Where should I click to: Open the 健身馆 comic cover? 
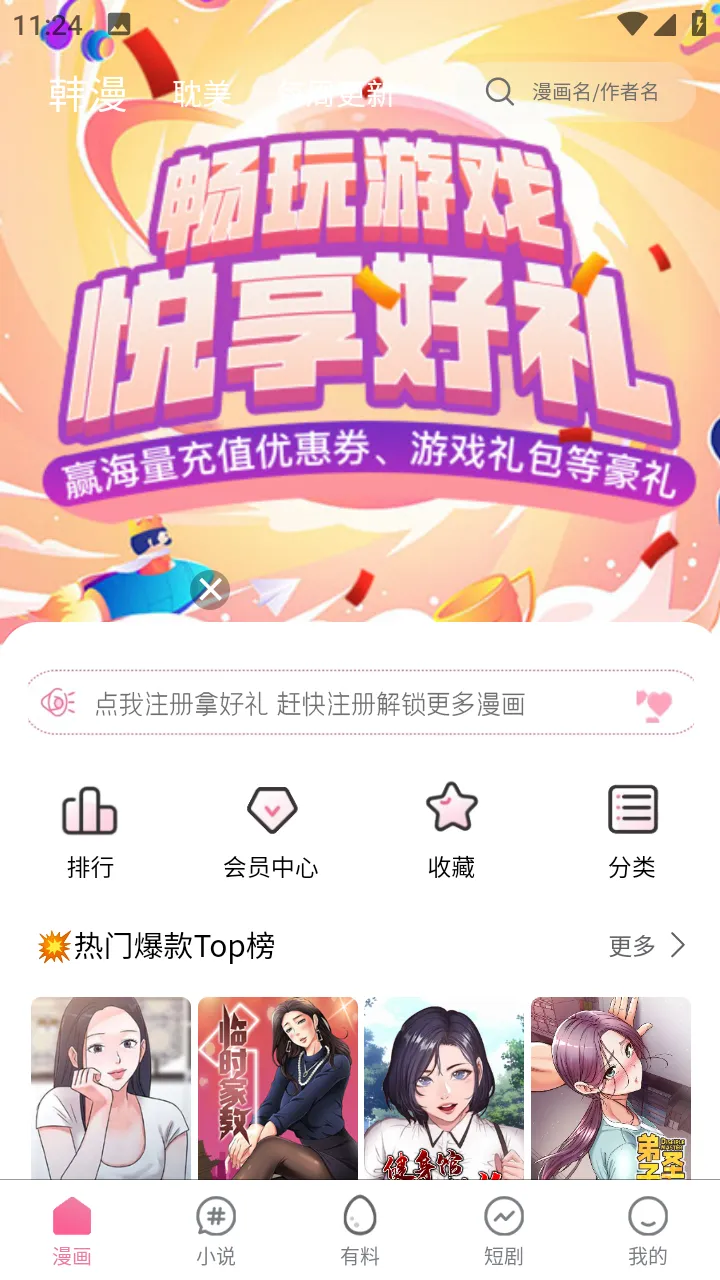tap(444, 1088)
